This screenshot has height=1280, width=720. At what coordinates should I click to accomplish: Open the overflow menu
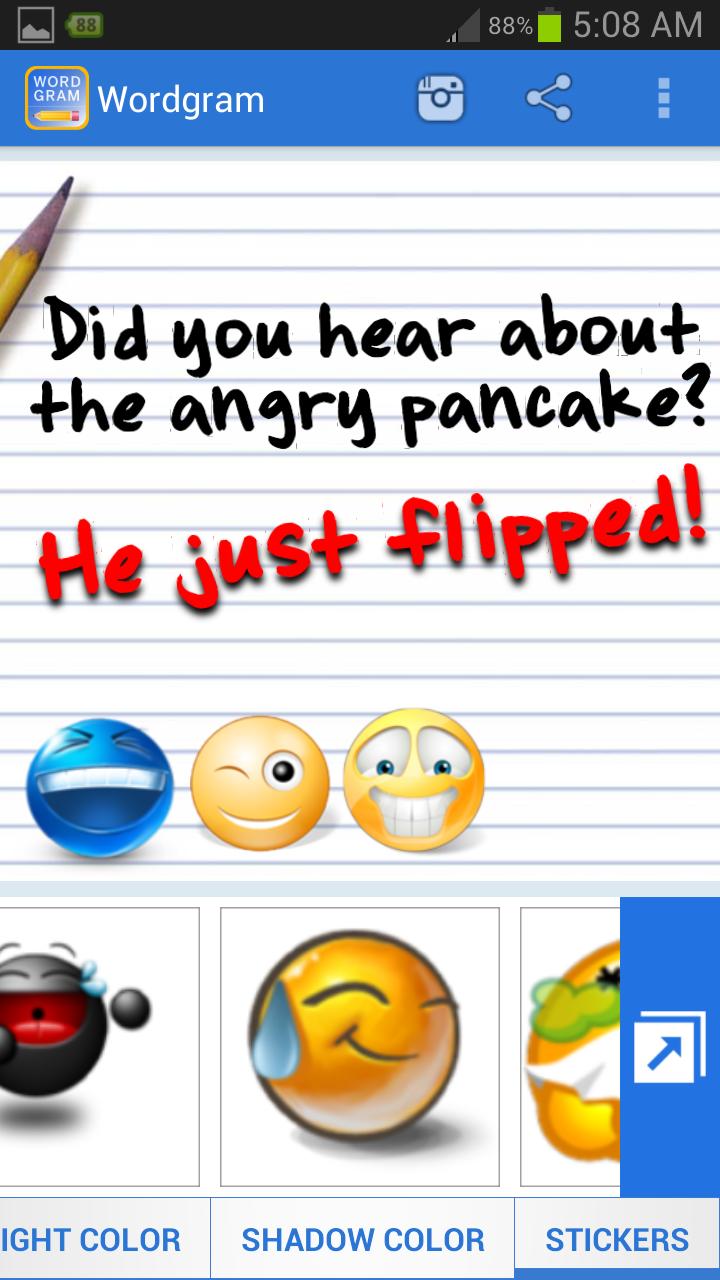663,99
